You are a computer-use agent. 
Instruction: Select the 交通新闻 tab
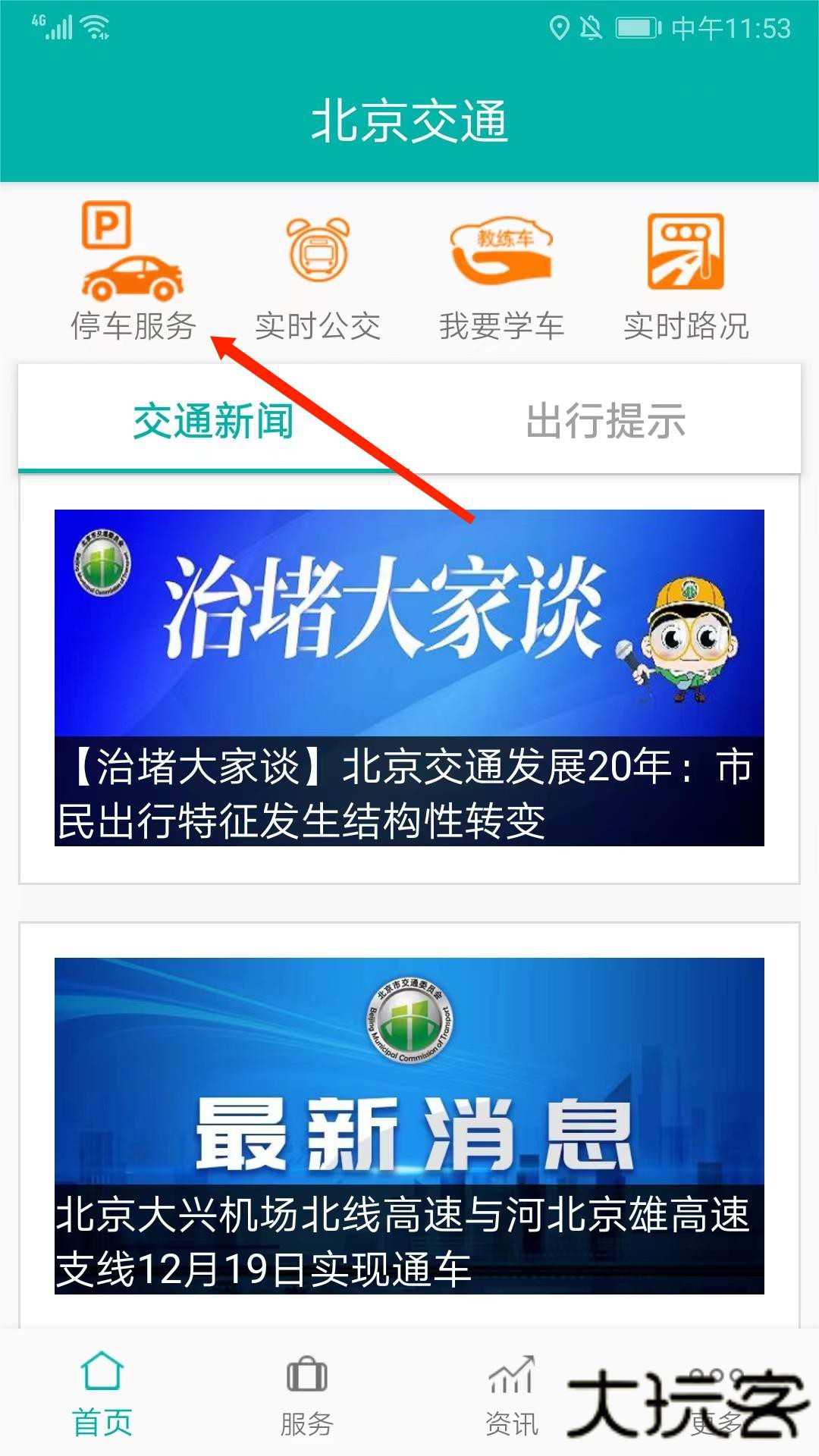pyautogui.click(x=214, y=421)
